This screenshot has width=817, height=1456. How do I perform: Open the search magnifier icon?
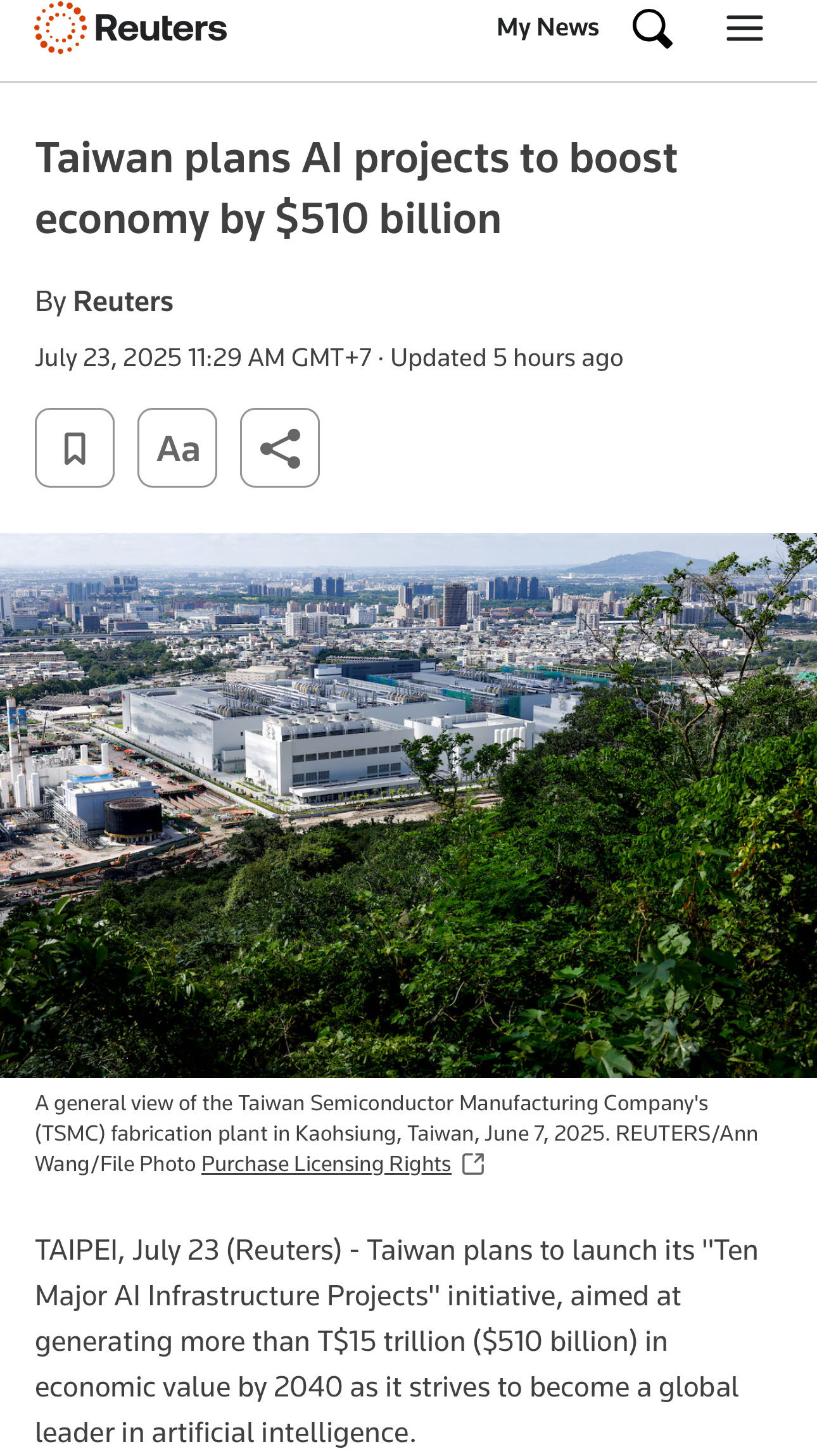(x=652, y=28)
